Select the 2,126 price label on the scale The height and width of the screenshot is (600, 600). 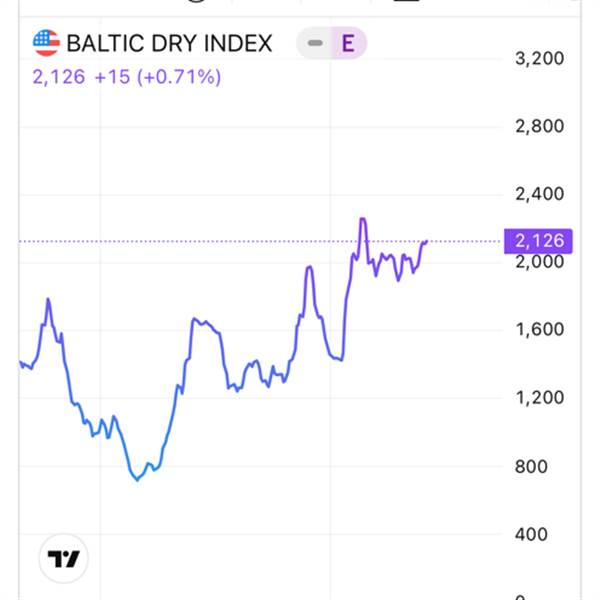(x=538, y=241)
